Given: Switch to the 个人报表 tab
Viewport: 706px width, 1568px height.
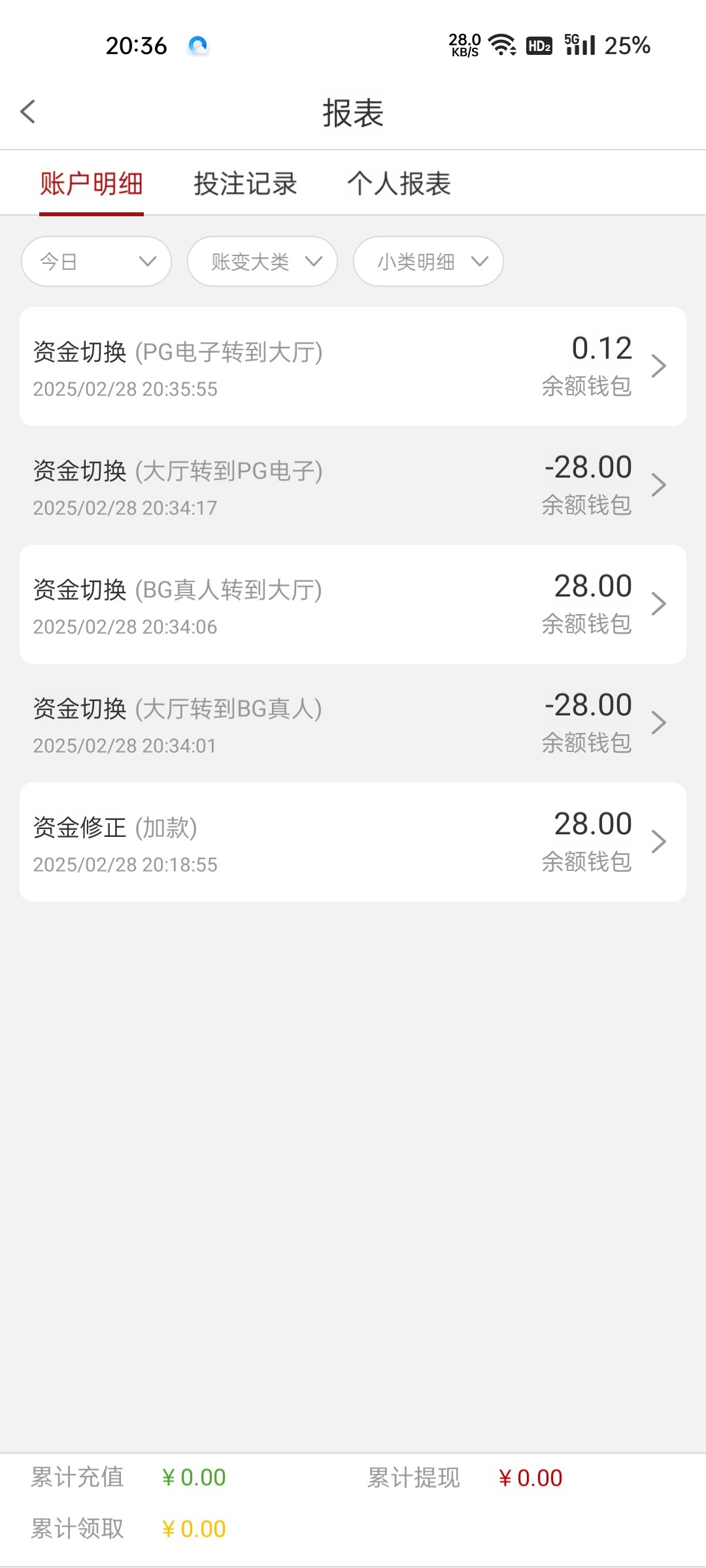Looking at the screenshot, I should point(399,184).
